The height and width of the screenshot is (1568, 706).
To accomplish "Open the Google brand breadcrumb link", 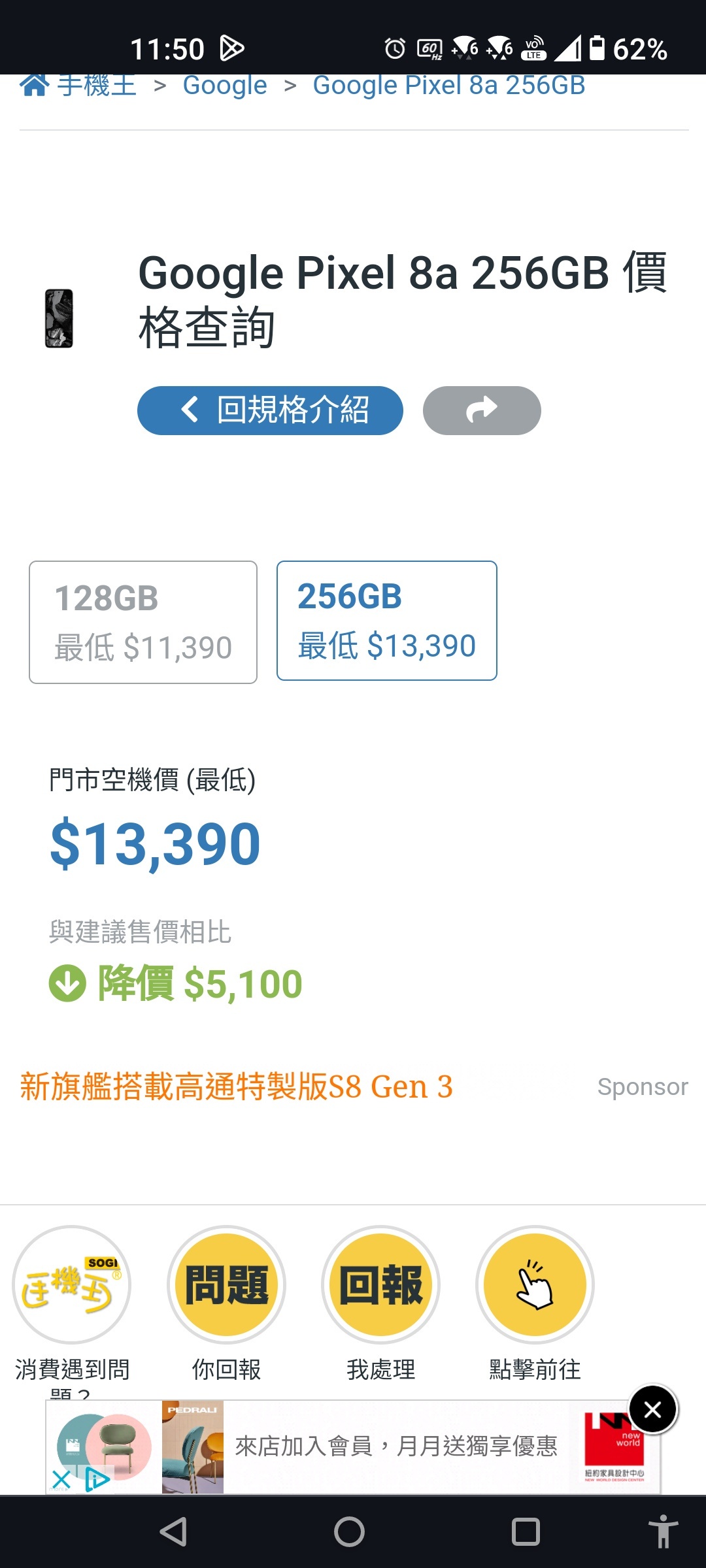I will (x=225, y=86).
